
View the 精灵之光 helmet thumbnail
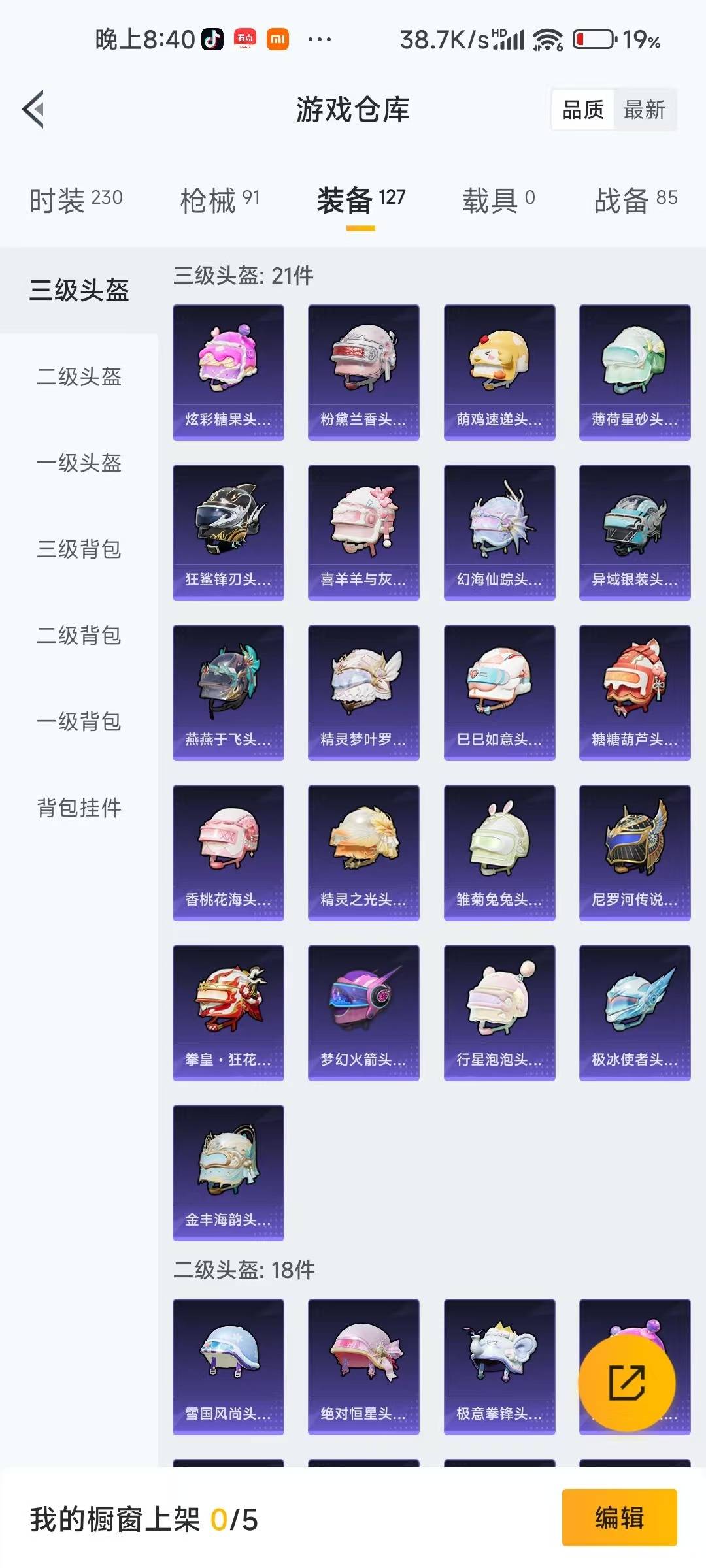pyautogui.click(x=363, y=849)
